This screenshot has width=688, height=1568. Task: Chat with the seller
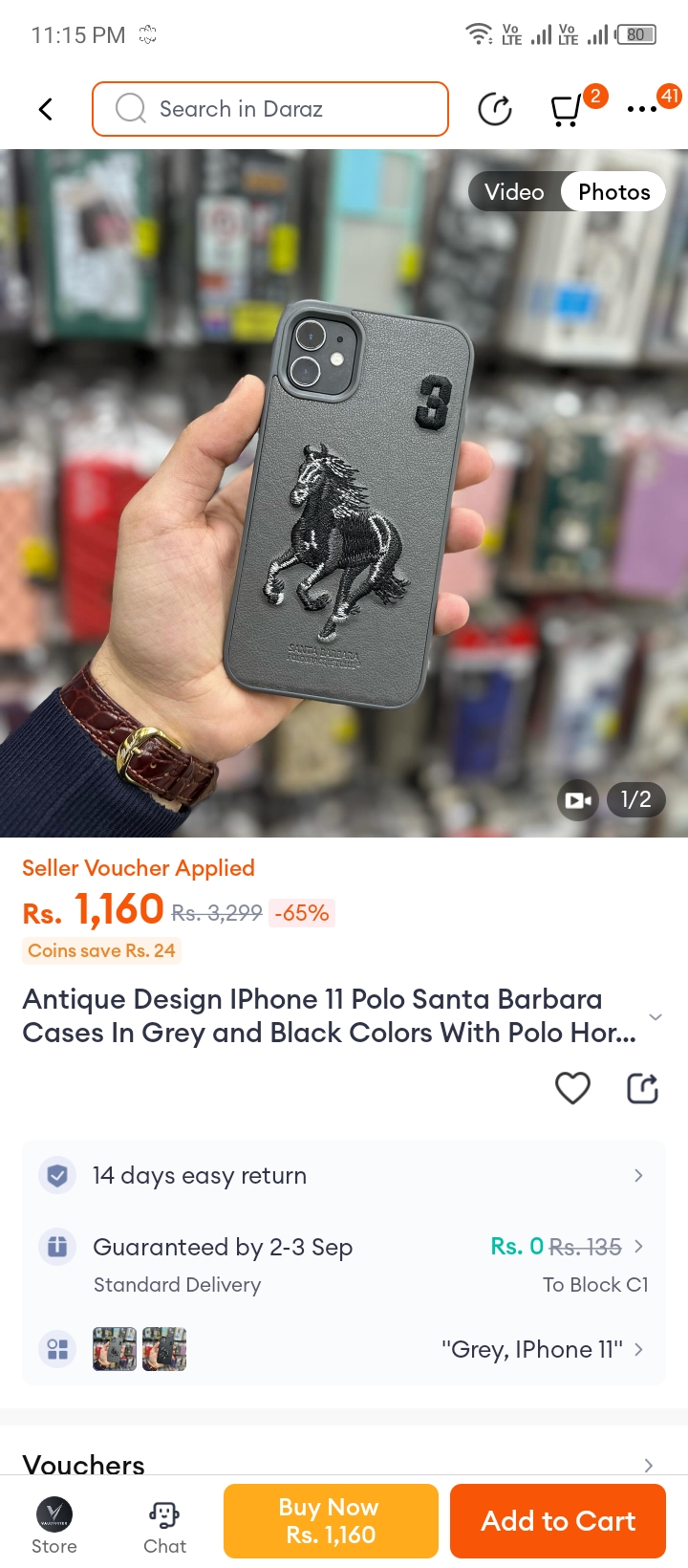pyautogui.click(x=164, y=1524)
